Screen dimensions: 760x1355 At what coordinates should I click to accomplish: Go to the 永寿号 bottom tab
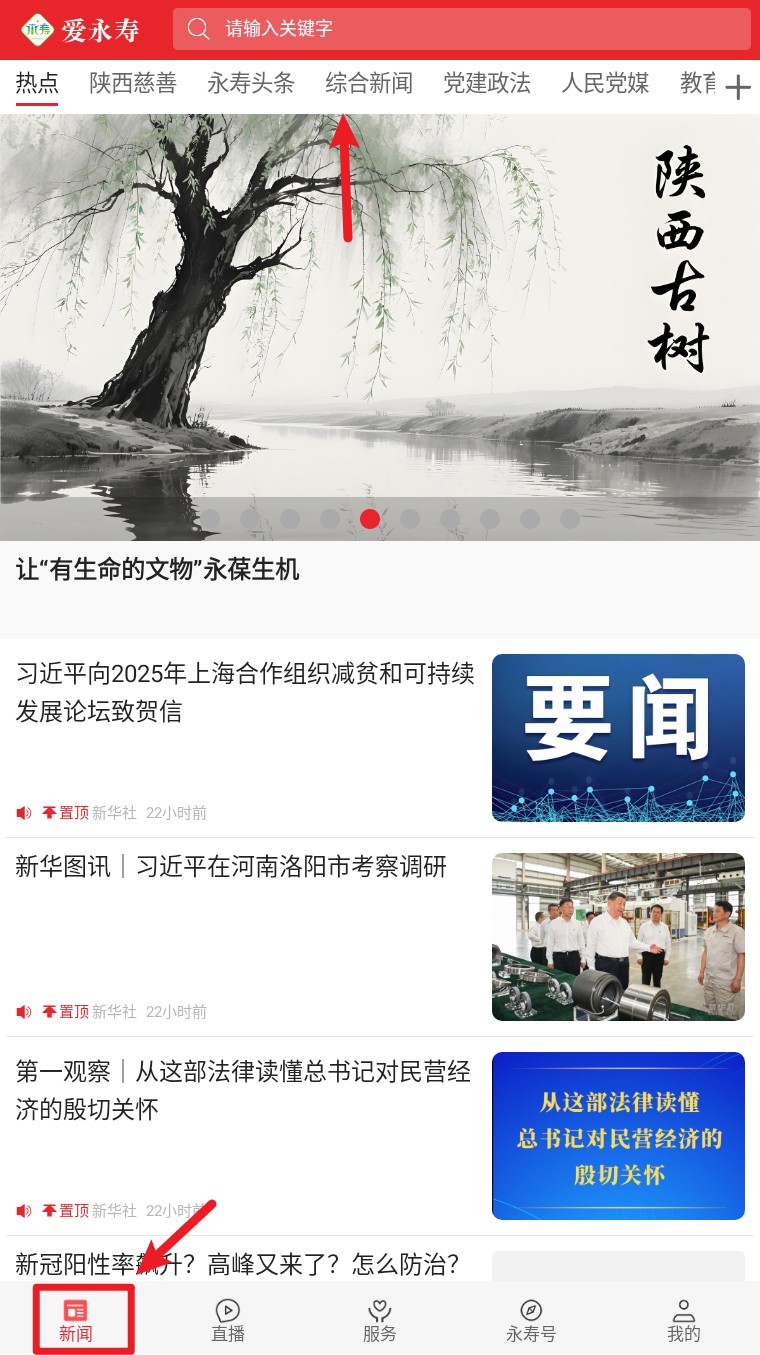point(531,1320)
